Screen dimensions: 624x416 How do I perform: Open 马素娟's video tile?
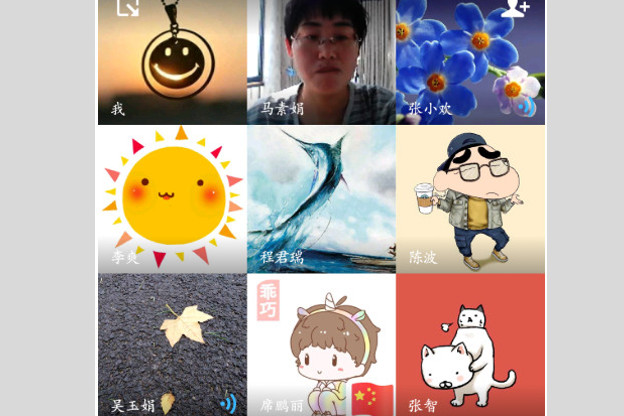click(x=321, y=62)
